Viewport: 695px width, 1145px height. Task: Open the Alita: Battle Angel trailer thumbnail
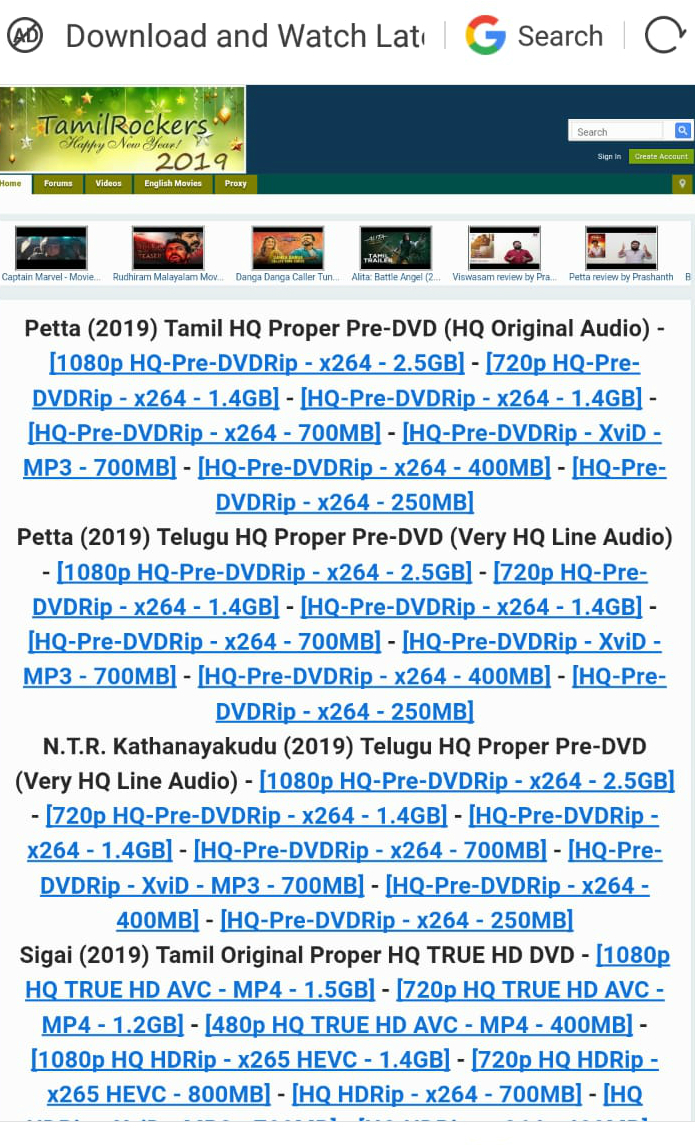click(x=396, y=248)
